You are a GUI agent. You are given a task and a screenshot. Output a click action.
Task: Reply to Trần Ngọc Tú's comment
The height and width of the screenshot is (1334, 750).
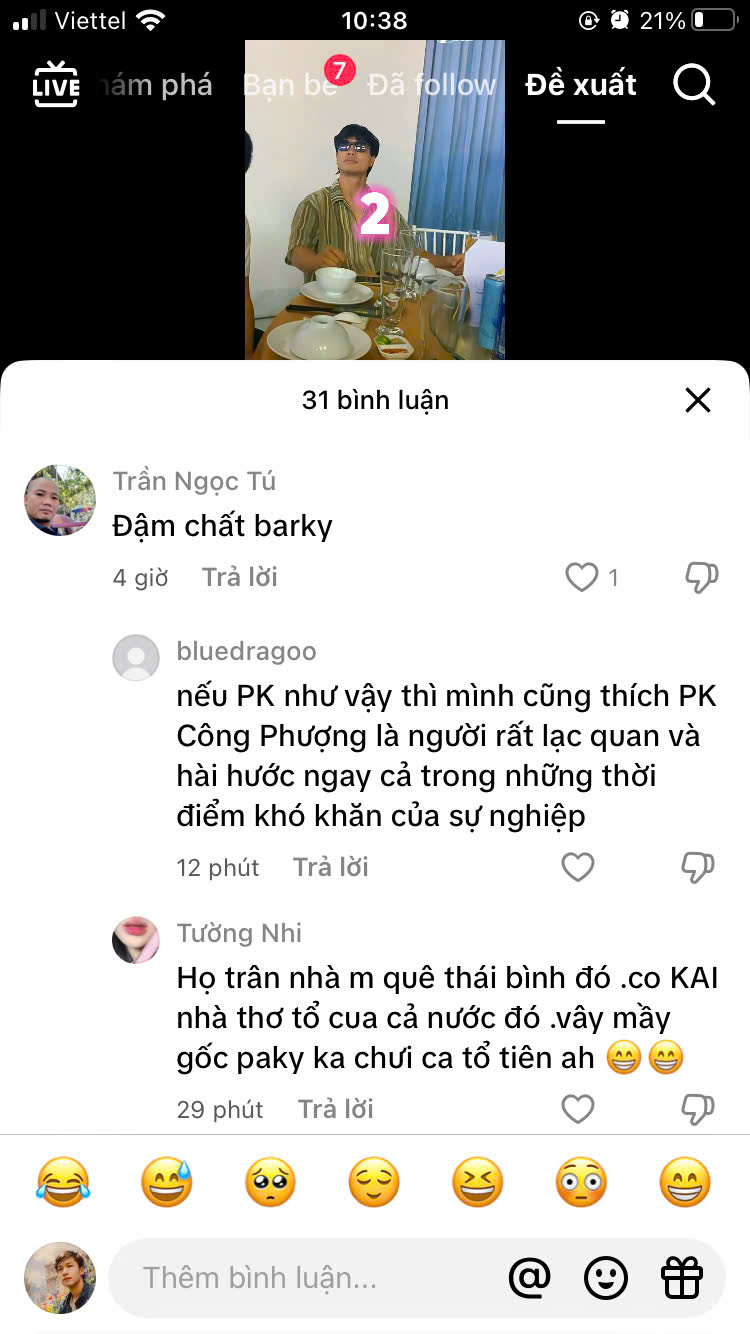pos(240,577)
